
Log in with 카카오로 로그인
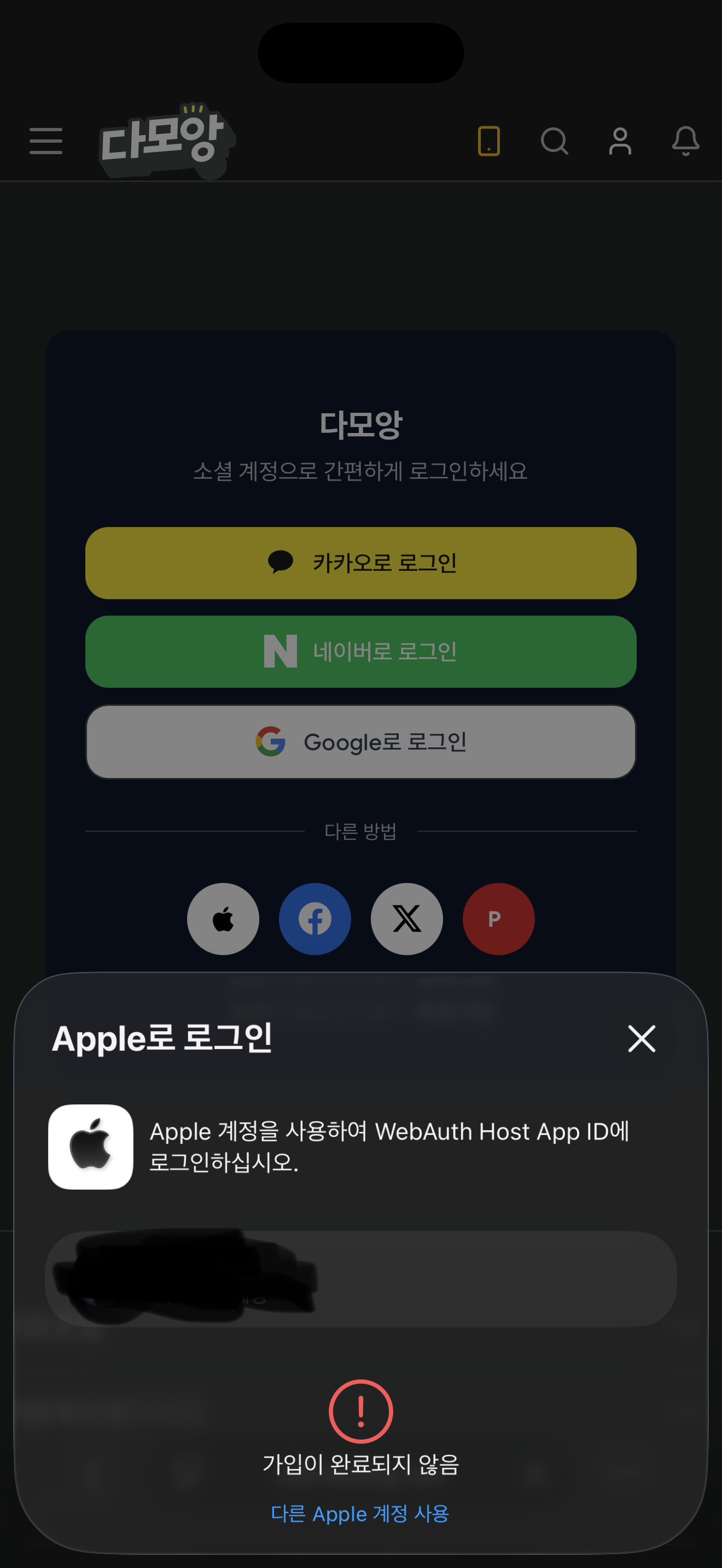tap(361, 563)
